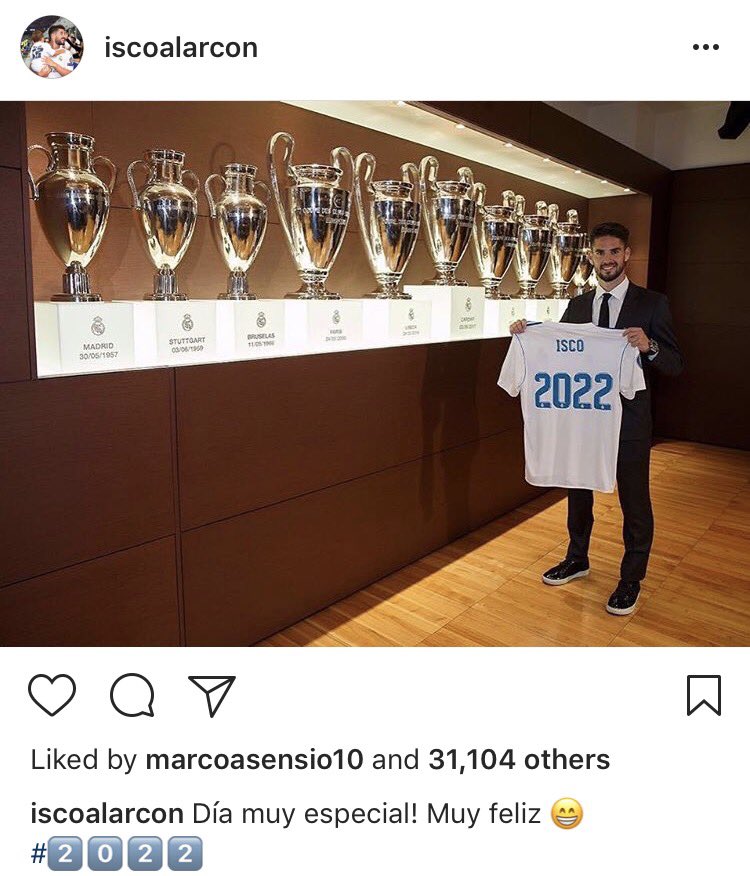Image resolution: width=750 pixels, height=876 pixels.
Task: Open the post photo of the jersey
Action: point(374,373)
